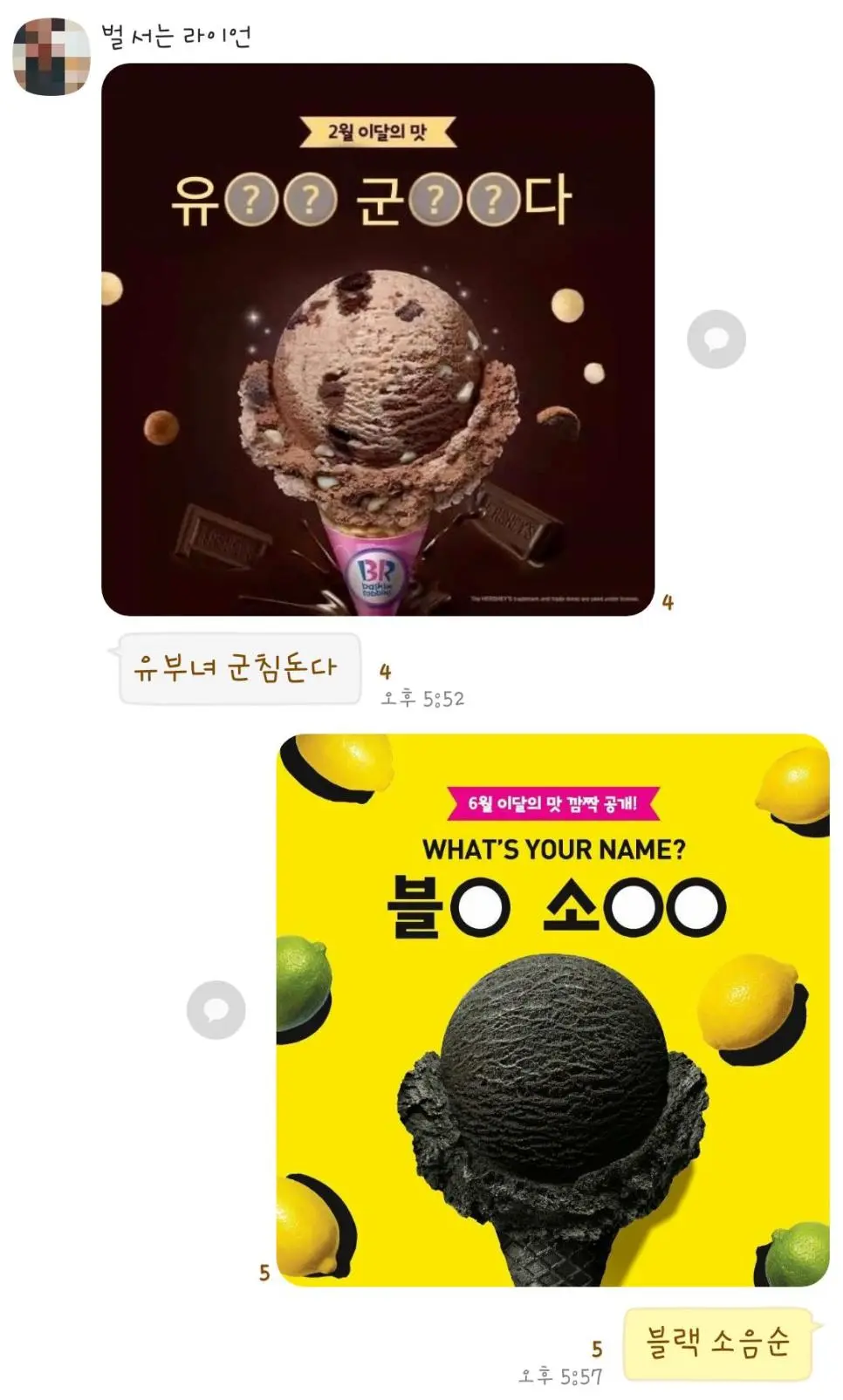Tap the round bubble icon beside the 2월 image
Screen dimensions: 843x1400
coord(716,338)
